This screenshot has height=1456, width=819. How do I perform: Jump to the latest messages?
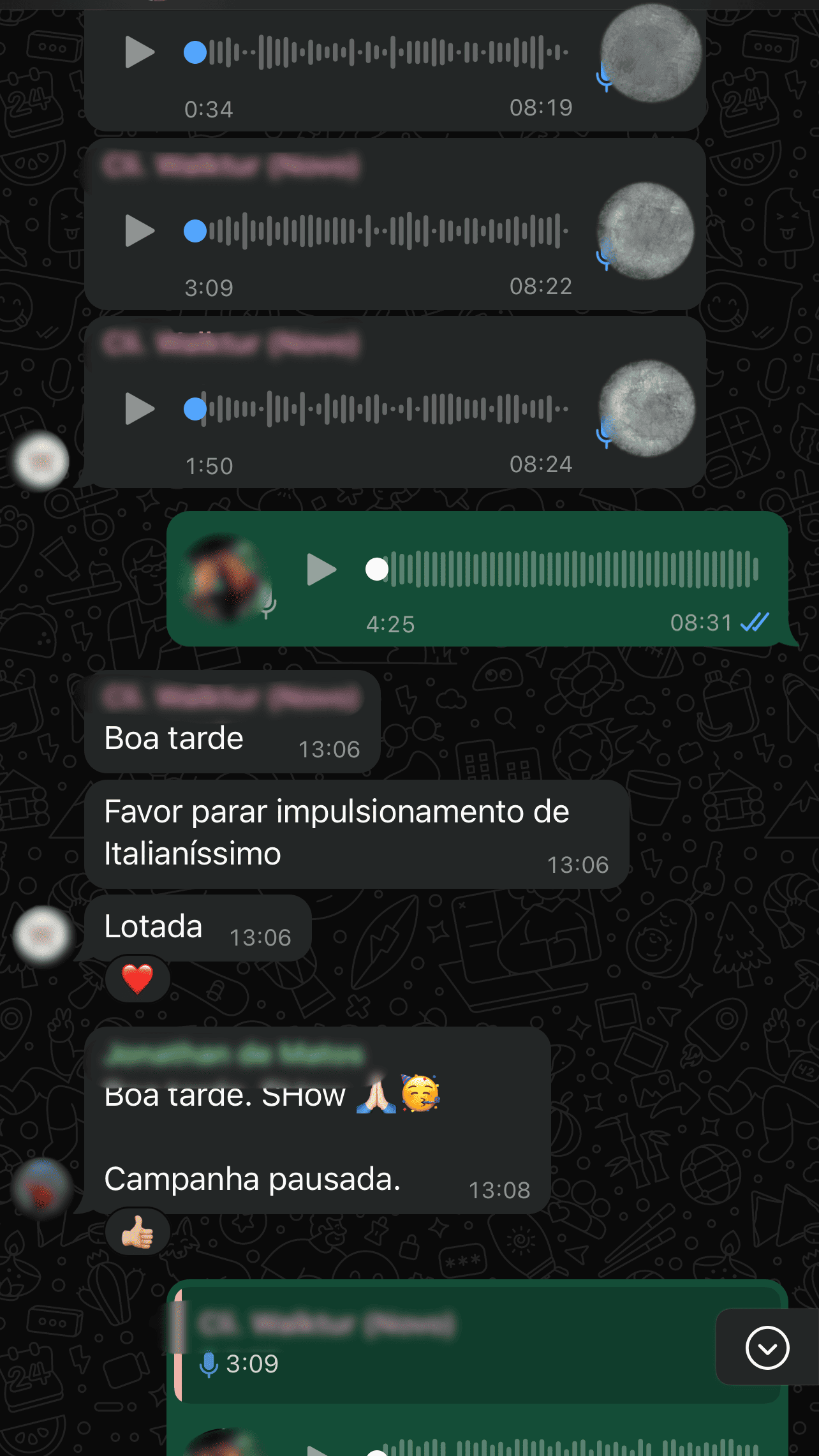click(x=767, y=1348)
